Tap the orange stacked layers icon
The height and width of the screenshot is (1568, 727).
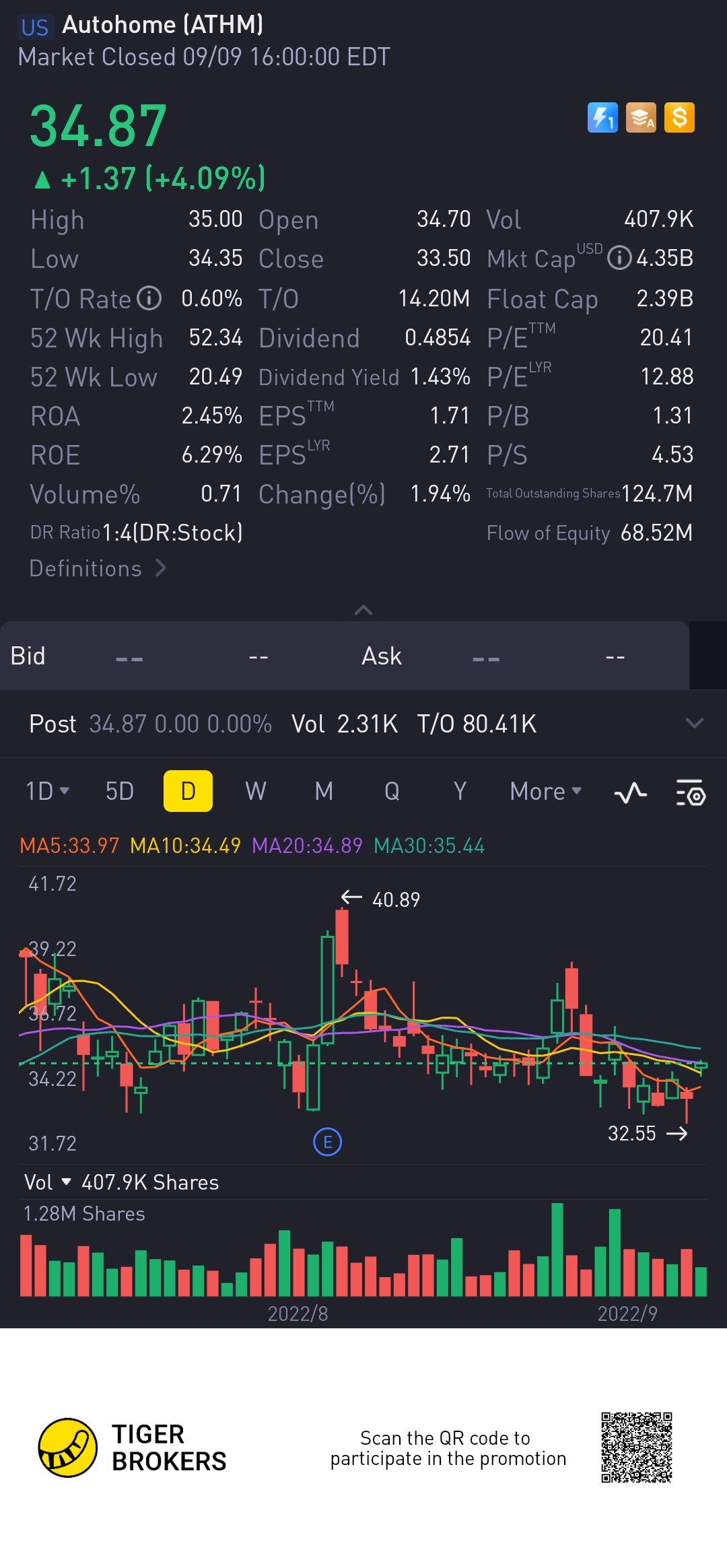tap(641, 118)
